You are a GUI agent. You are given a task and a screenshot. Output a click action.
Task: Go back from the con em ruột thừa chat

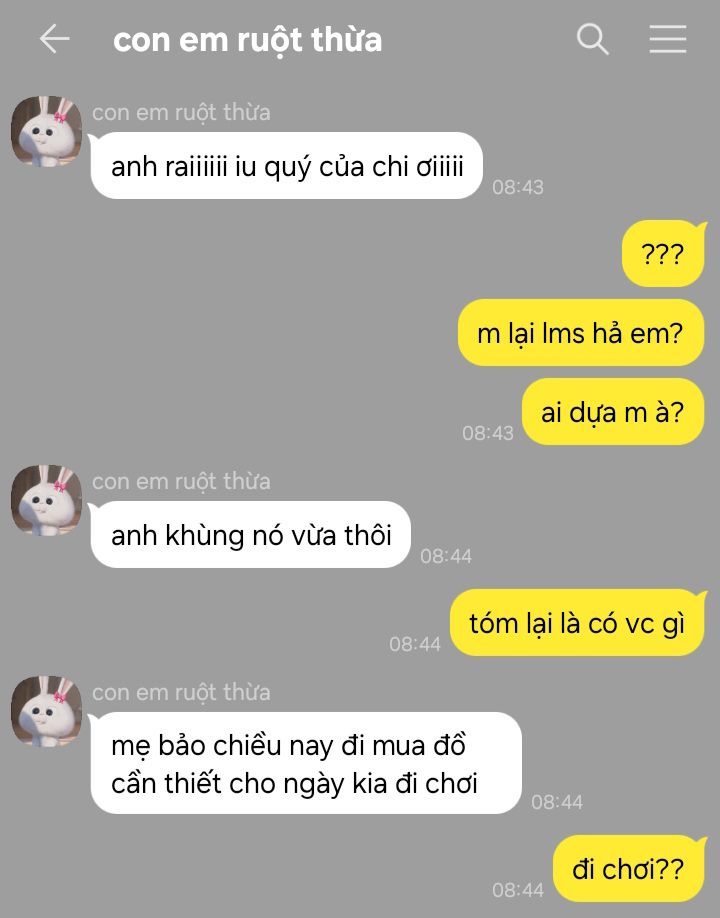pyautogui.click(x=54, y=40)
